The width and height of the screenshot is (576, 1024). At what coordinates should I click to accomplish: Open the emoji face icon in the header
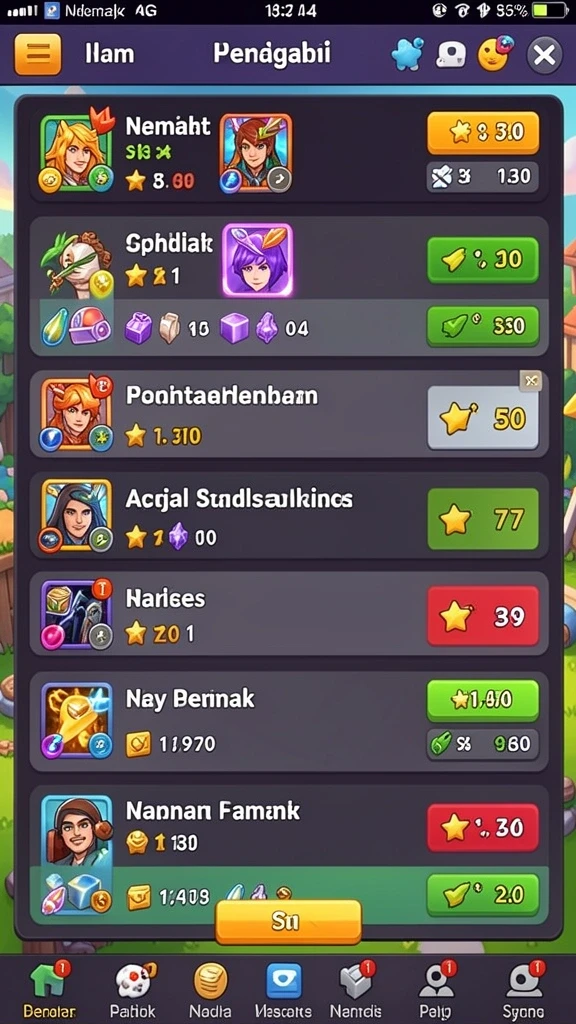pyautogui.click(x=494, y=54)
